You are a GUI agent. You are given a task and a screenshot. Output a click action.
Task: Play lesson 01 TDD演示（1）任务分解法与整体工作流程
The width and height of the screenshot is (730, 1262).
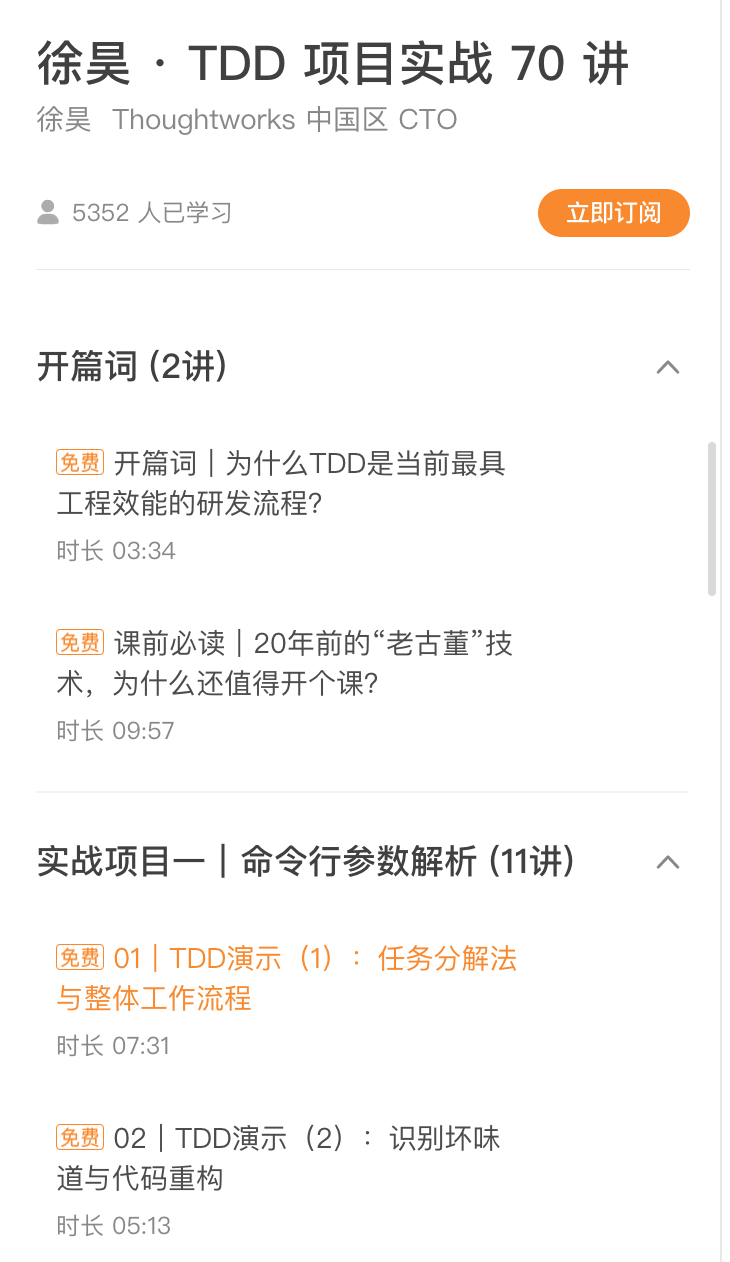(287, 978)
